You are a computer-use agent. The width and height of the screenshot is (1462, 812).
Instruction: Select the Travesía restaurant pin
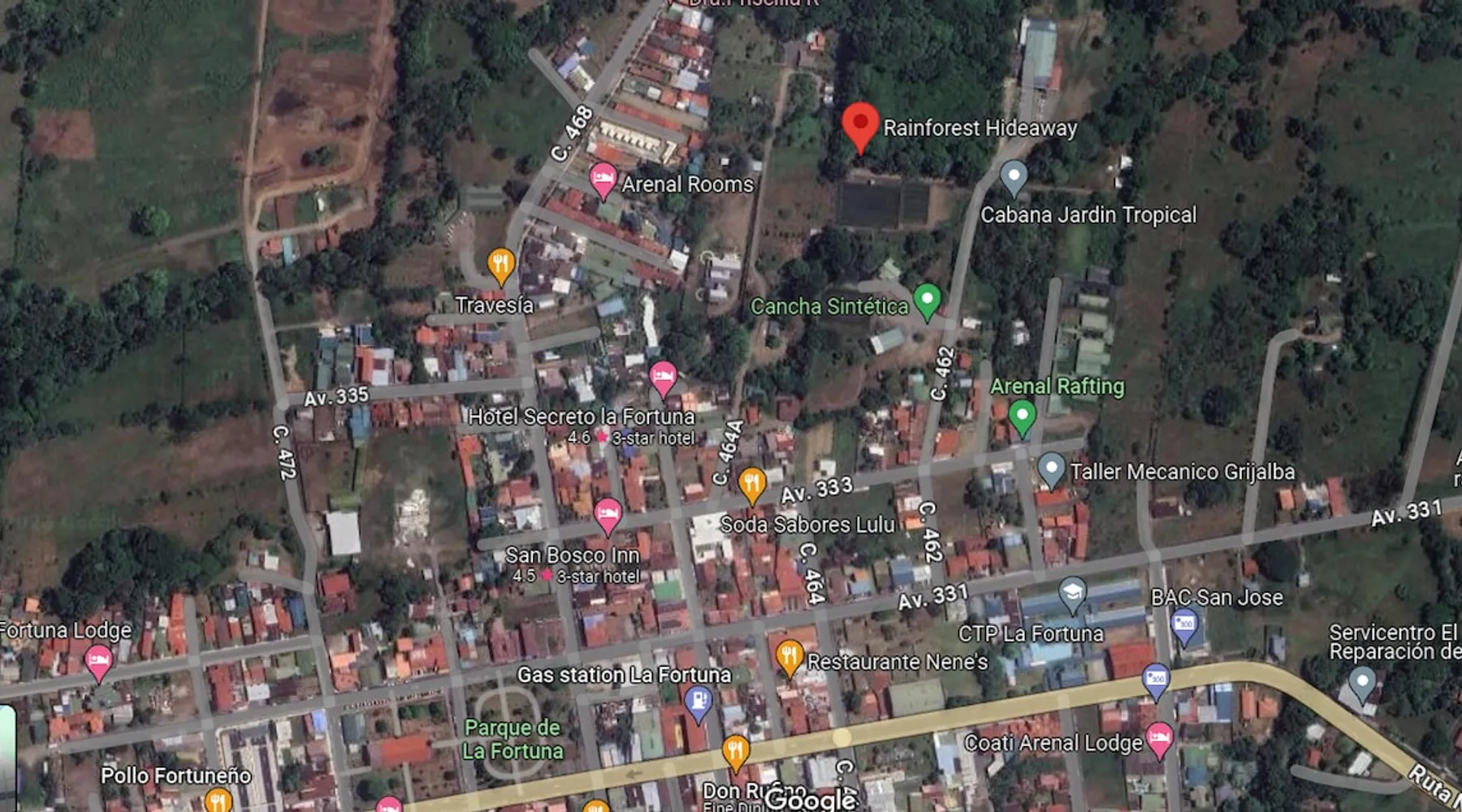click(501, 265)
